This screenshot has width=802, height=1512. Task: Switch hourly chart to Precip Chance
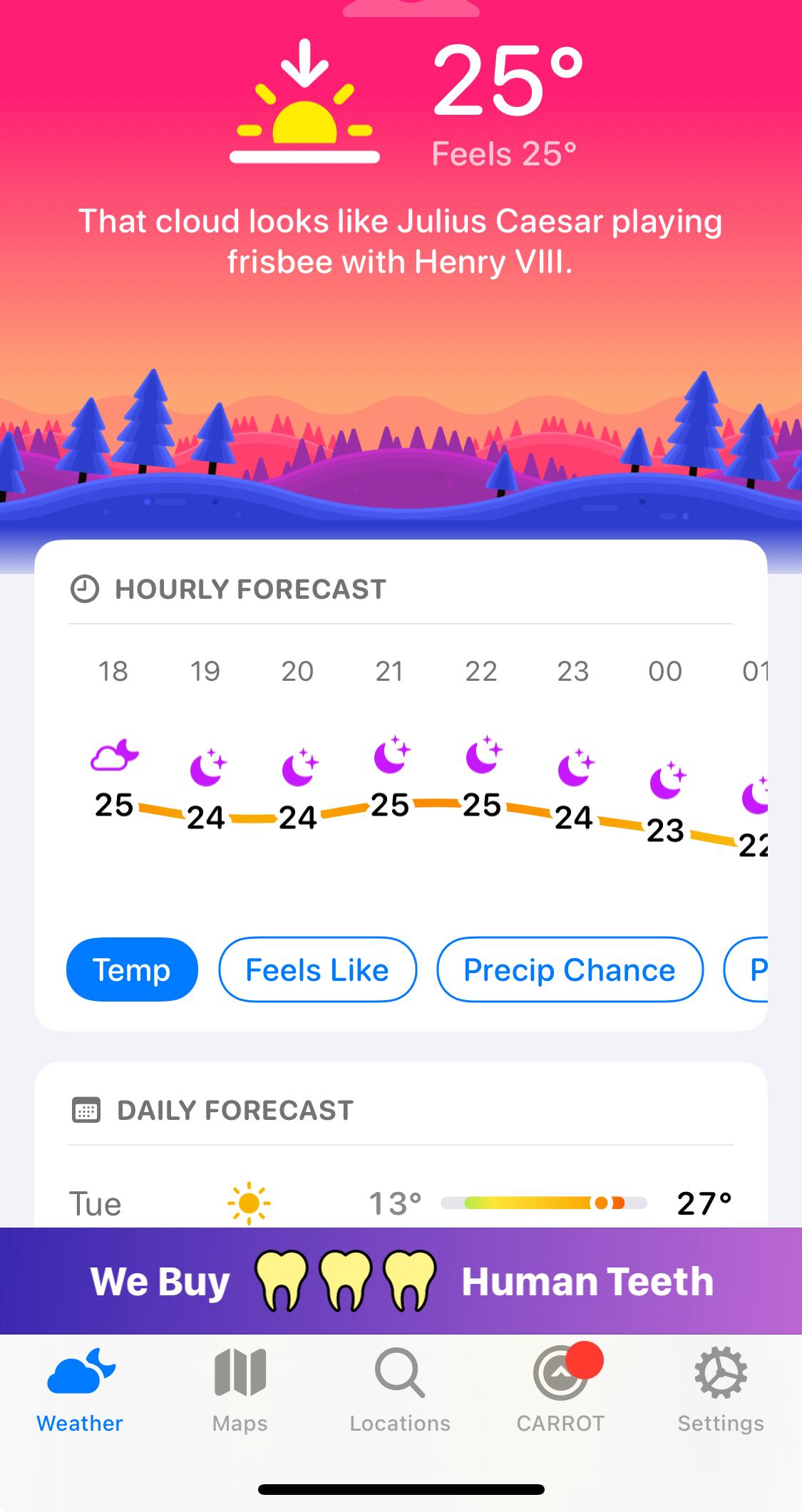569,970
